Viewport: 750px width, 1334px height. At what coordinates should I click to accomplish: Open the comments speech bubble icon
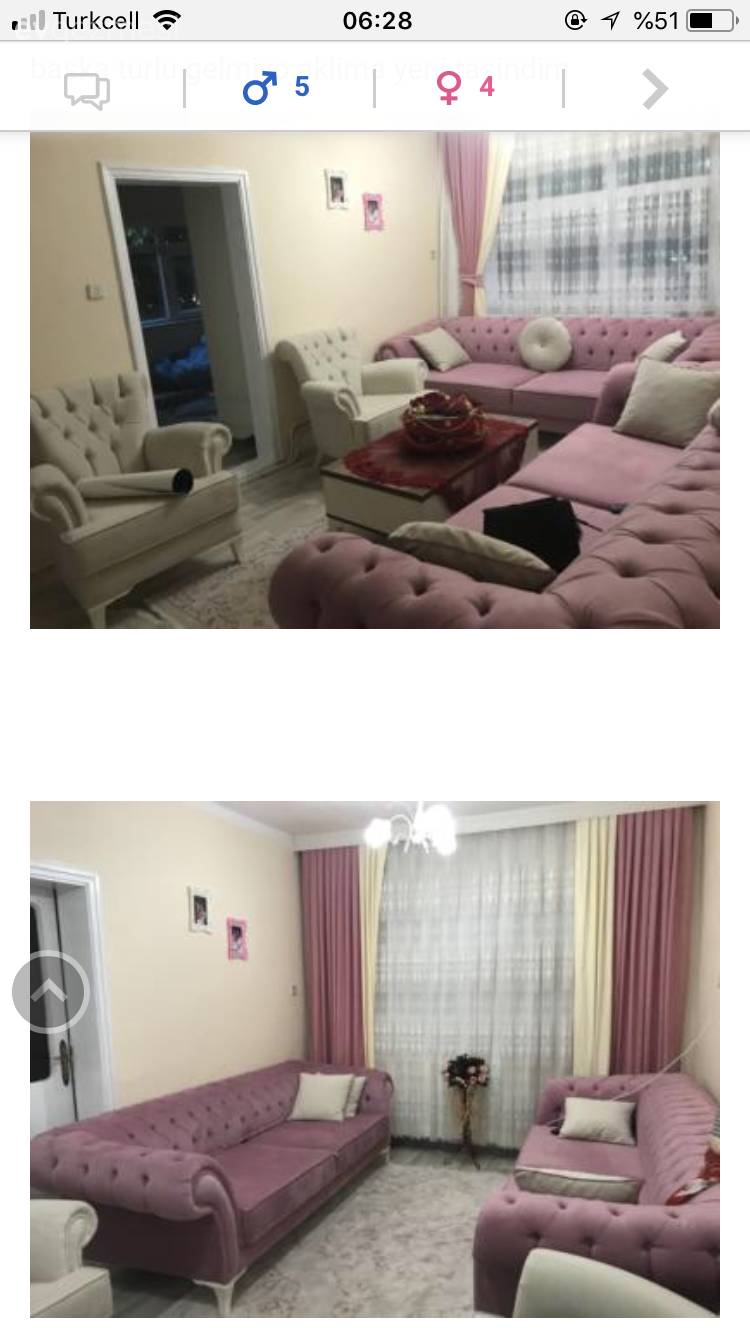pyautogui.click(x=87, y=91)
